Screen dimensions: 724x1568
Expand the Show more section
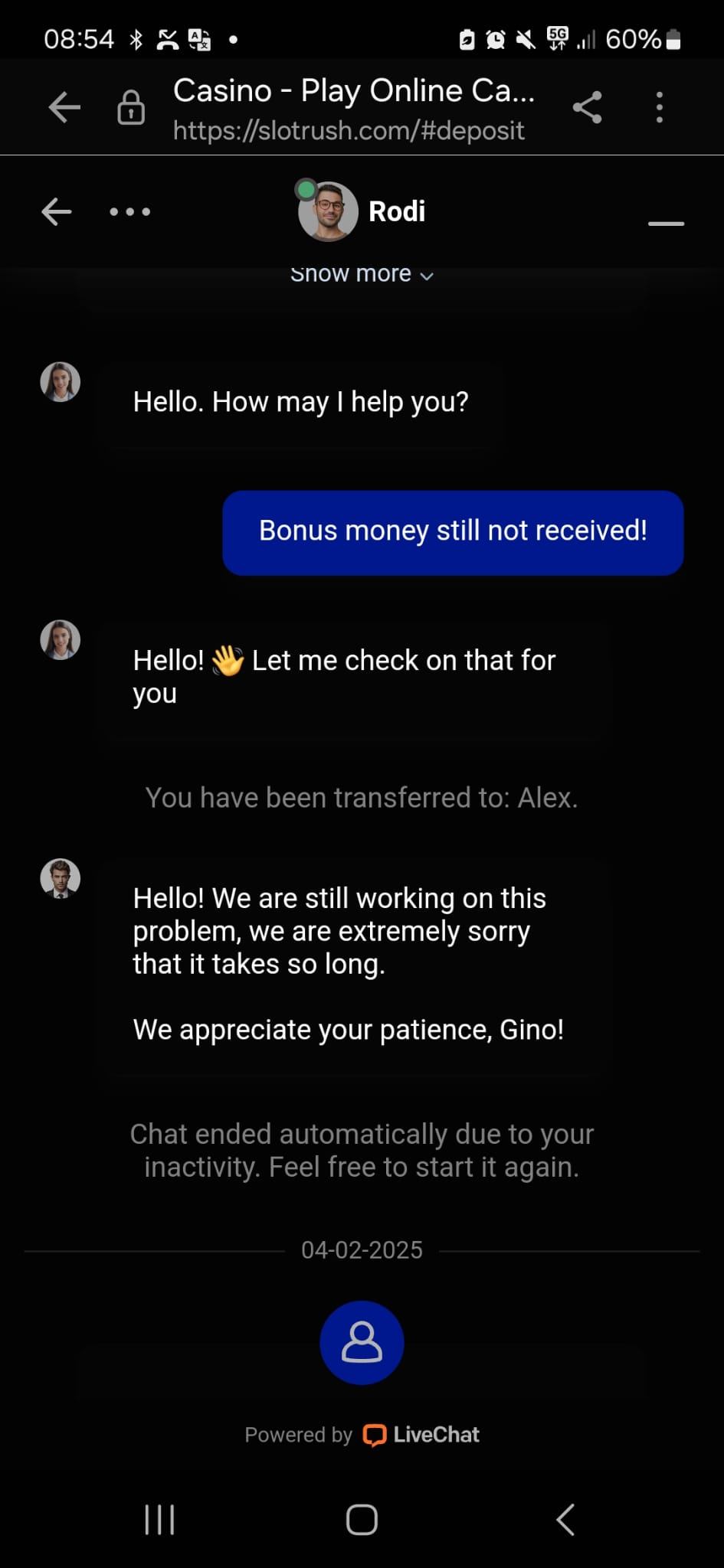tap(362, 274)
